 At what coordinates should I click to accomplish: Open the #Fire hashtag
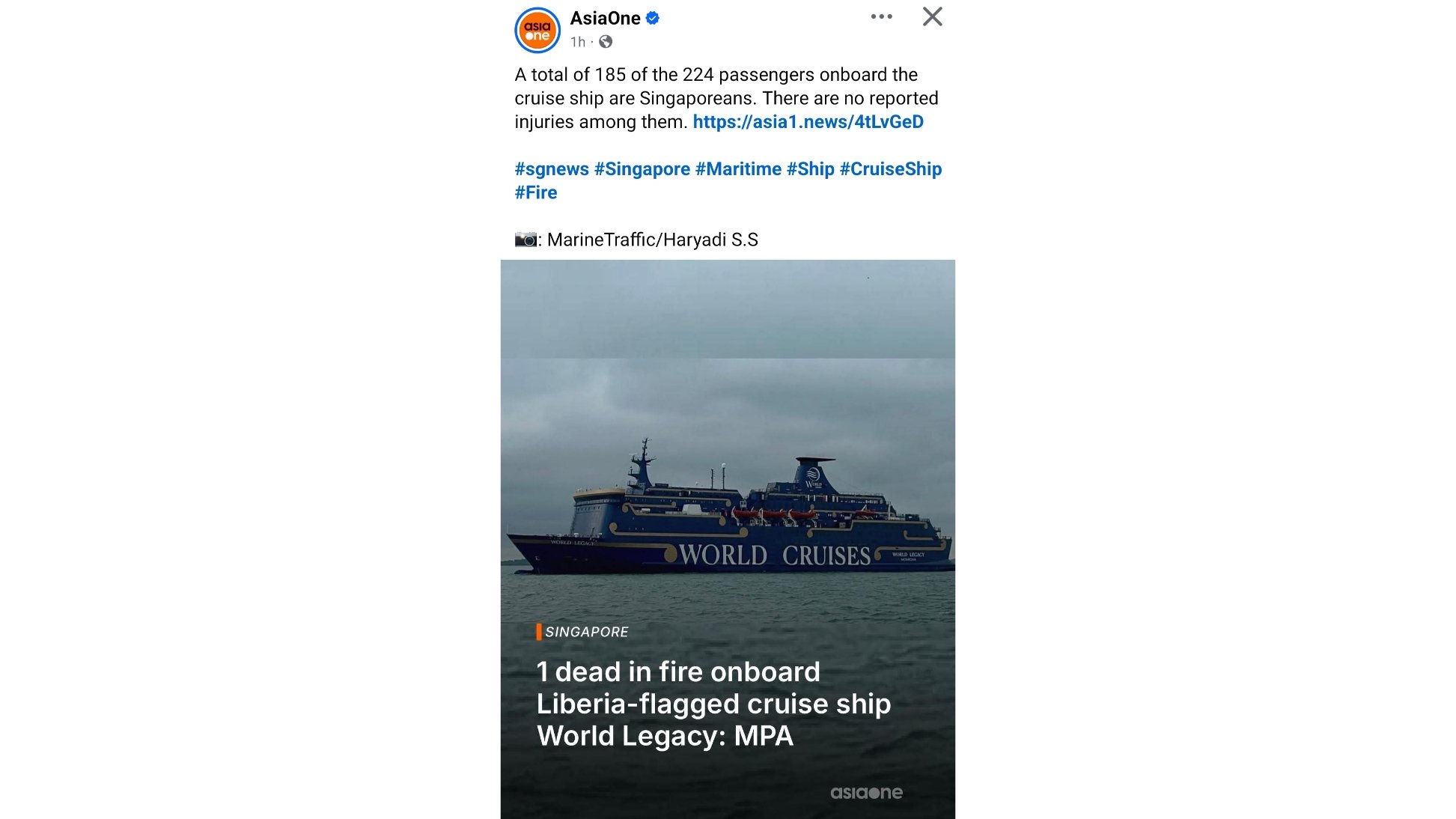tap(536, 192)
